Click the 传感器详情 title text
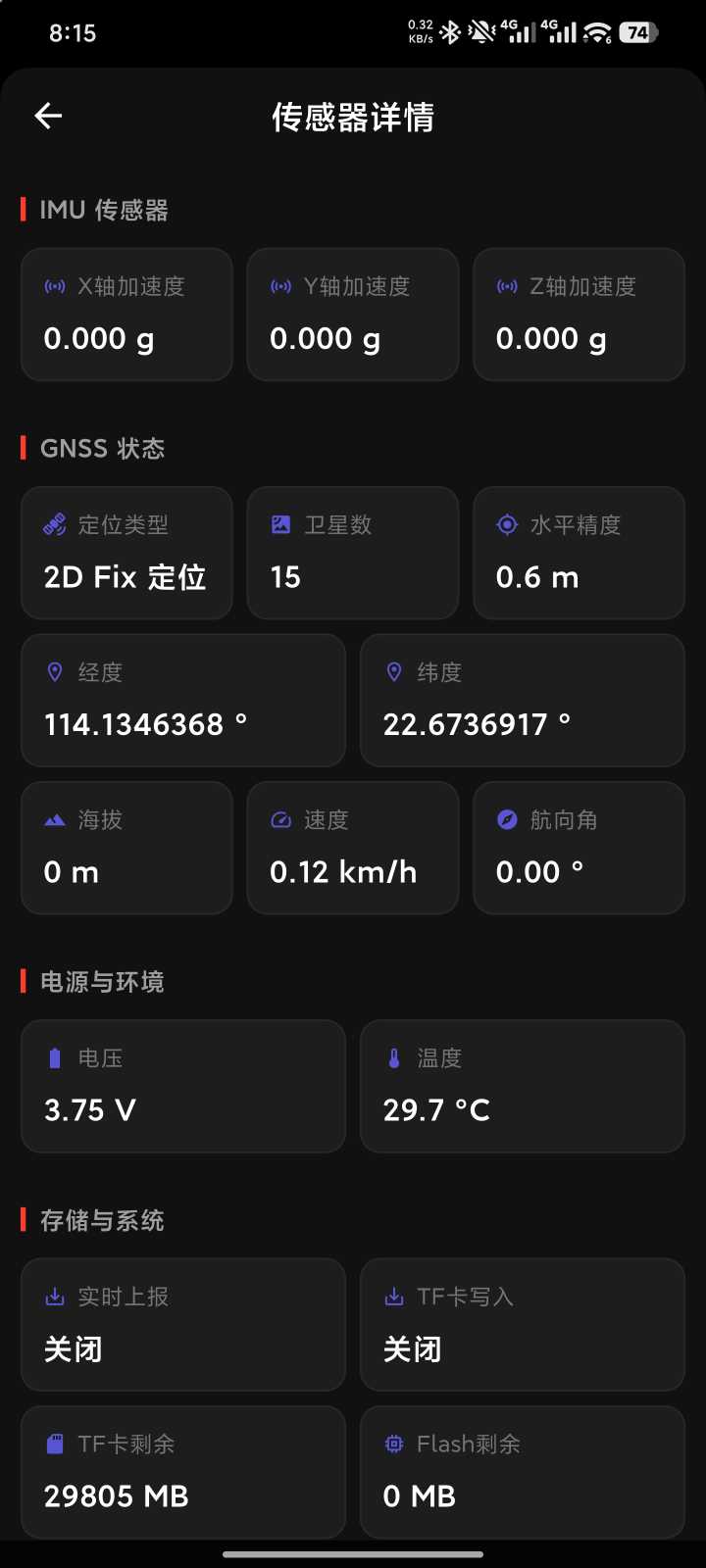Screen dimensions: 706x1568 (x=353, y=119)
